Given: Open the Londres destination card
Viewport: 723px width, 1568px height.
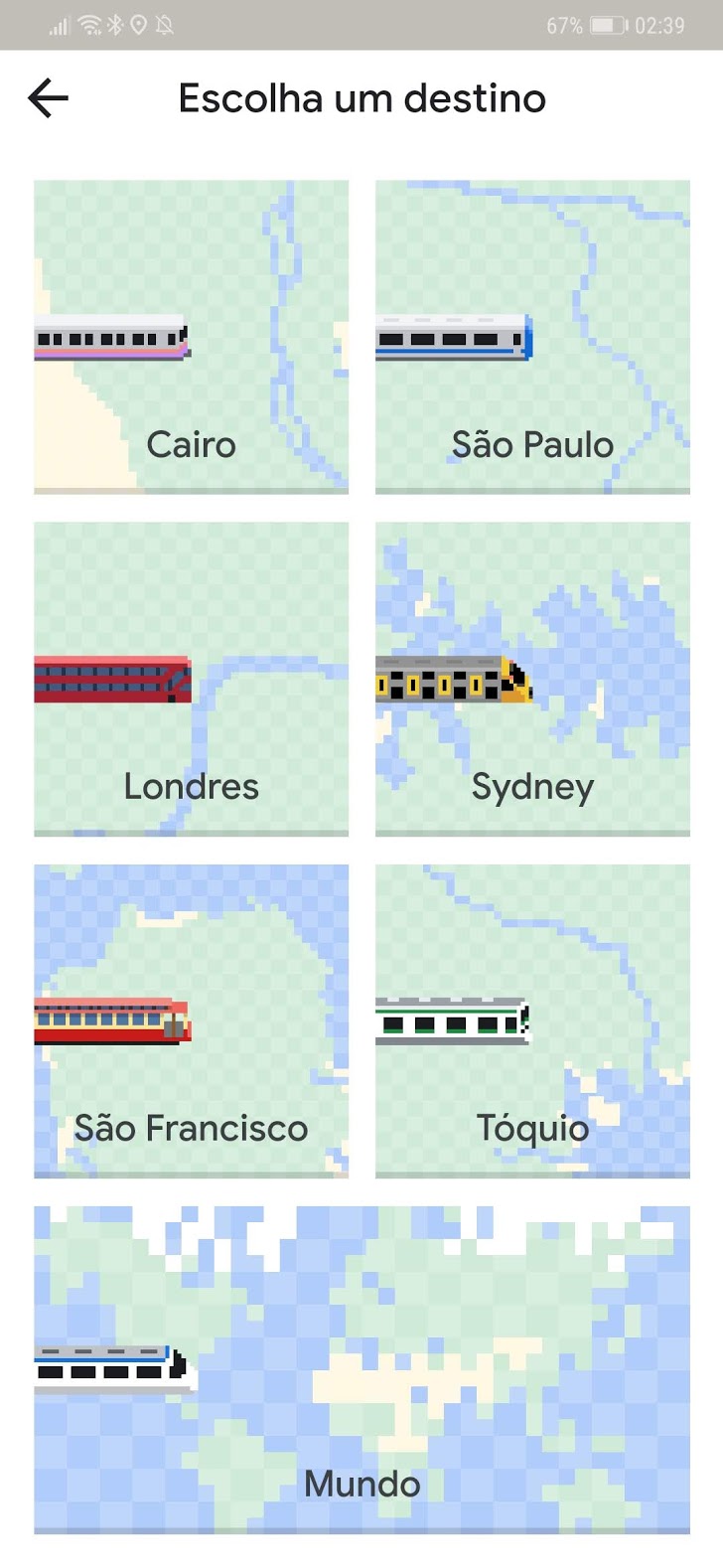Looking at the screenshot, I should (x=191, y=679).
